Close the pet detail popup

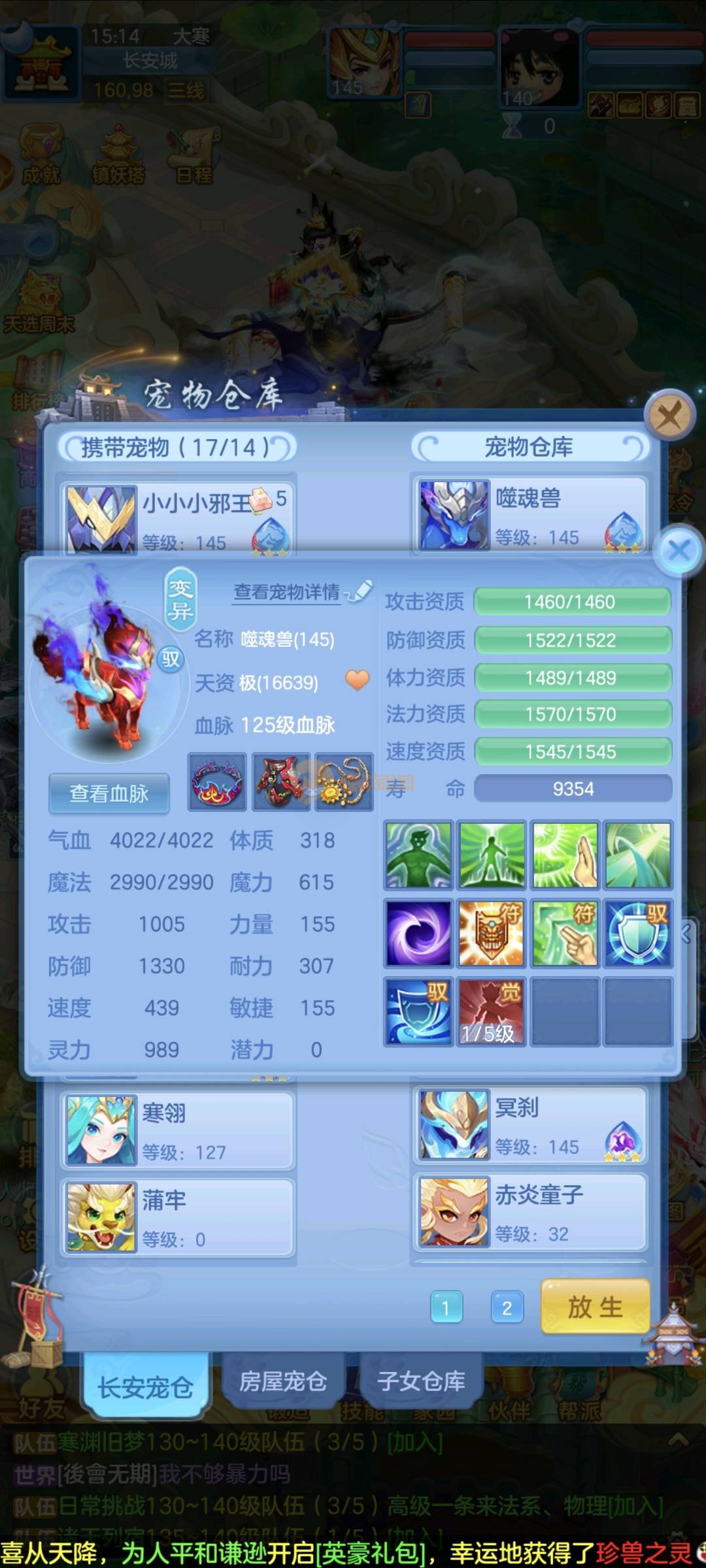pyautogui.click(x=679, y=550)
